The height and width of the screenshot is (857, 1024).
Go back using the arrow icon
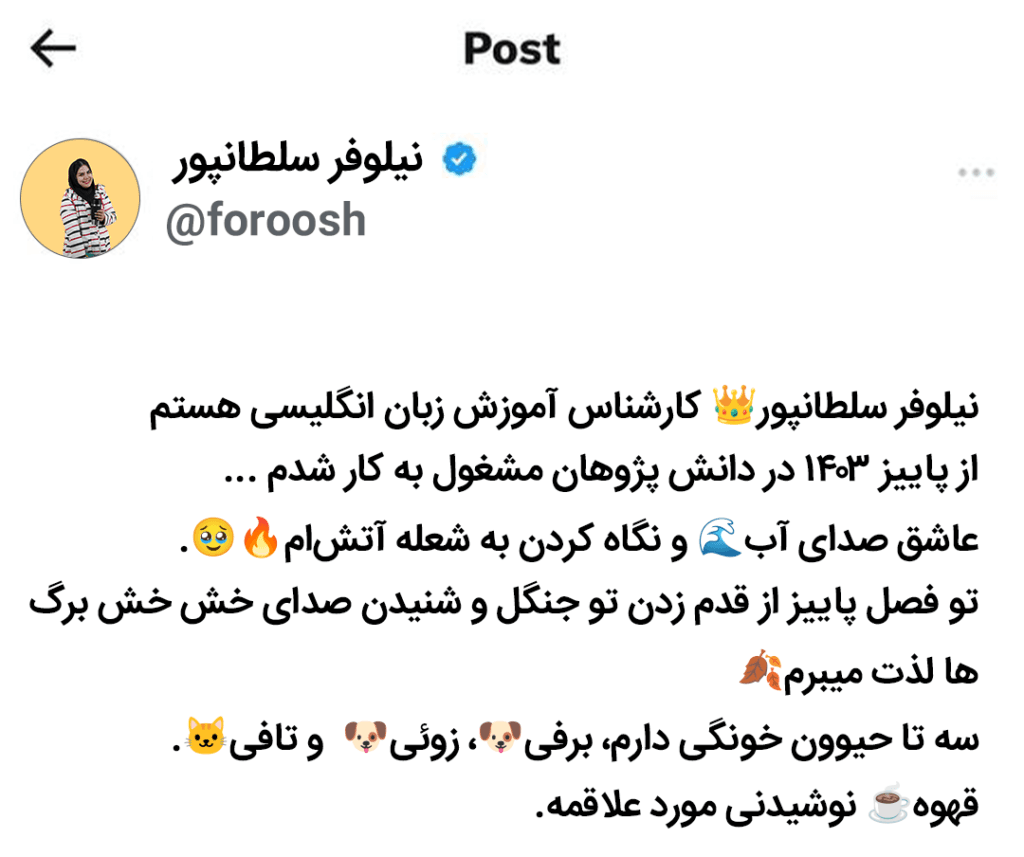pyautogui.click(x=53, y=49)
